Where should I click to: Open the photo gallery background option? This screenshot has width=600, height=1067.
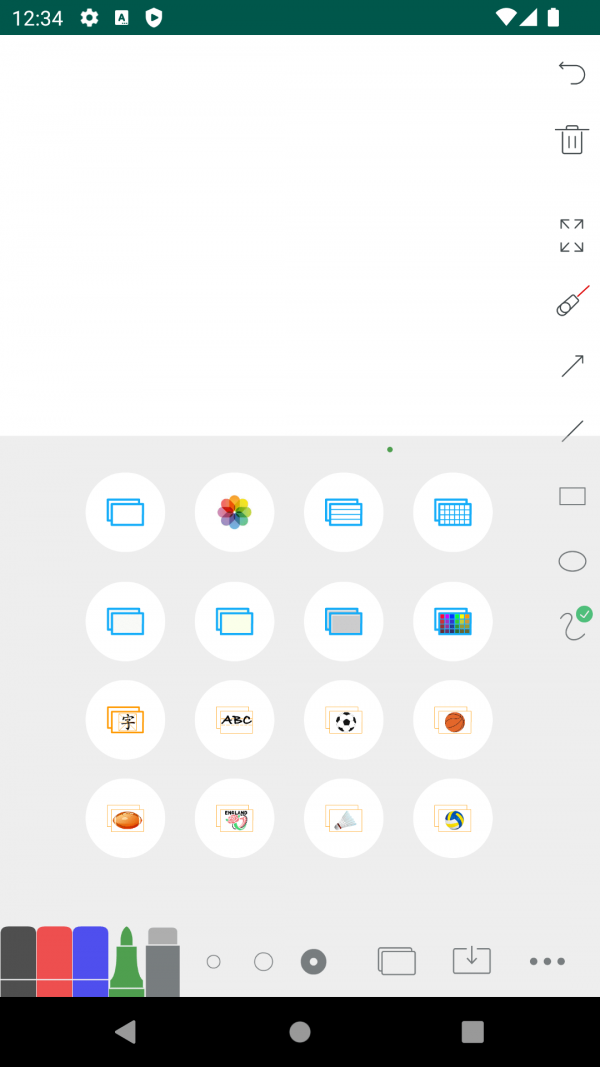click(234, 512)
